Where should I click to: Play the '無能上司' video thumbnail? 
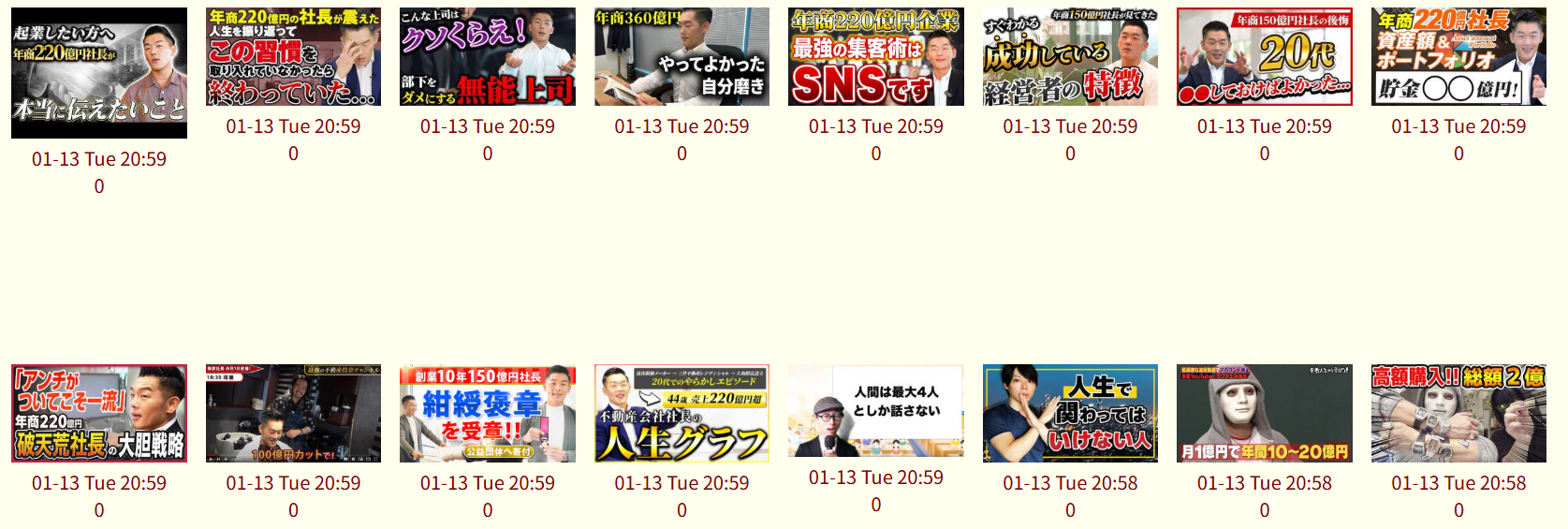click(487, 56)
